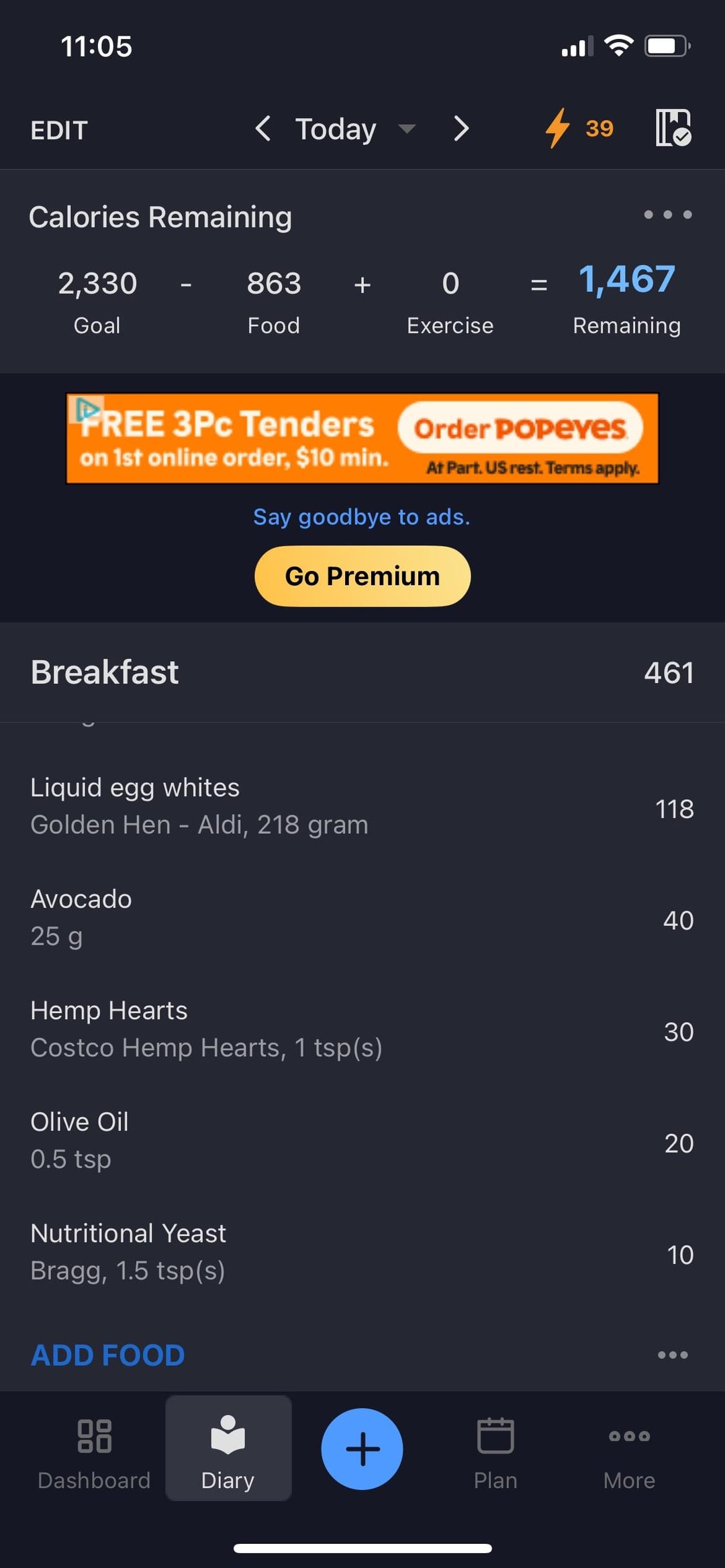The image size is (725, 1568).
Task: Open the More tab
Action: (629, 1449)
